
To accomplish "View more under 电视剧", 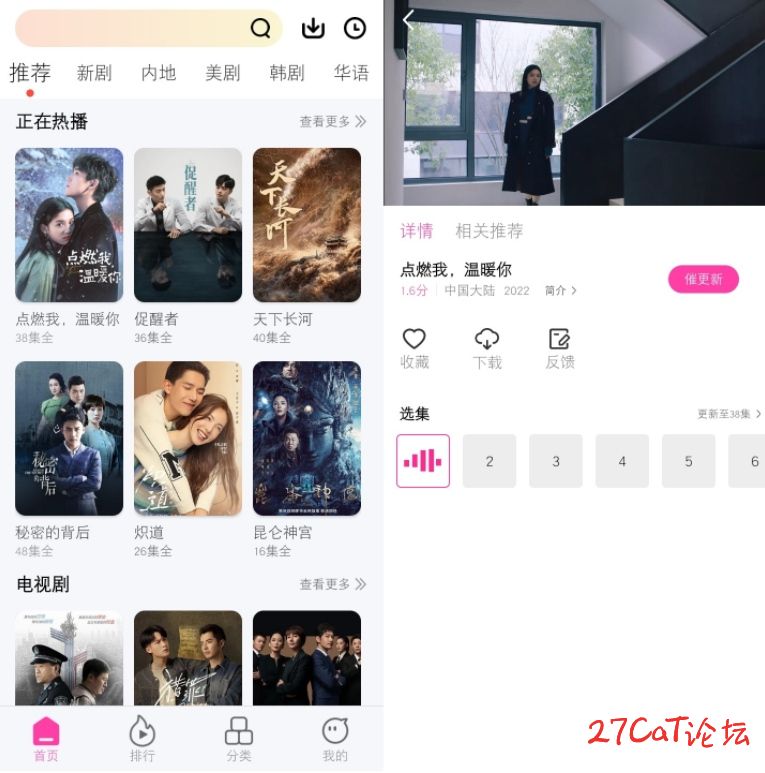I will pos(332,584).
